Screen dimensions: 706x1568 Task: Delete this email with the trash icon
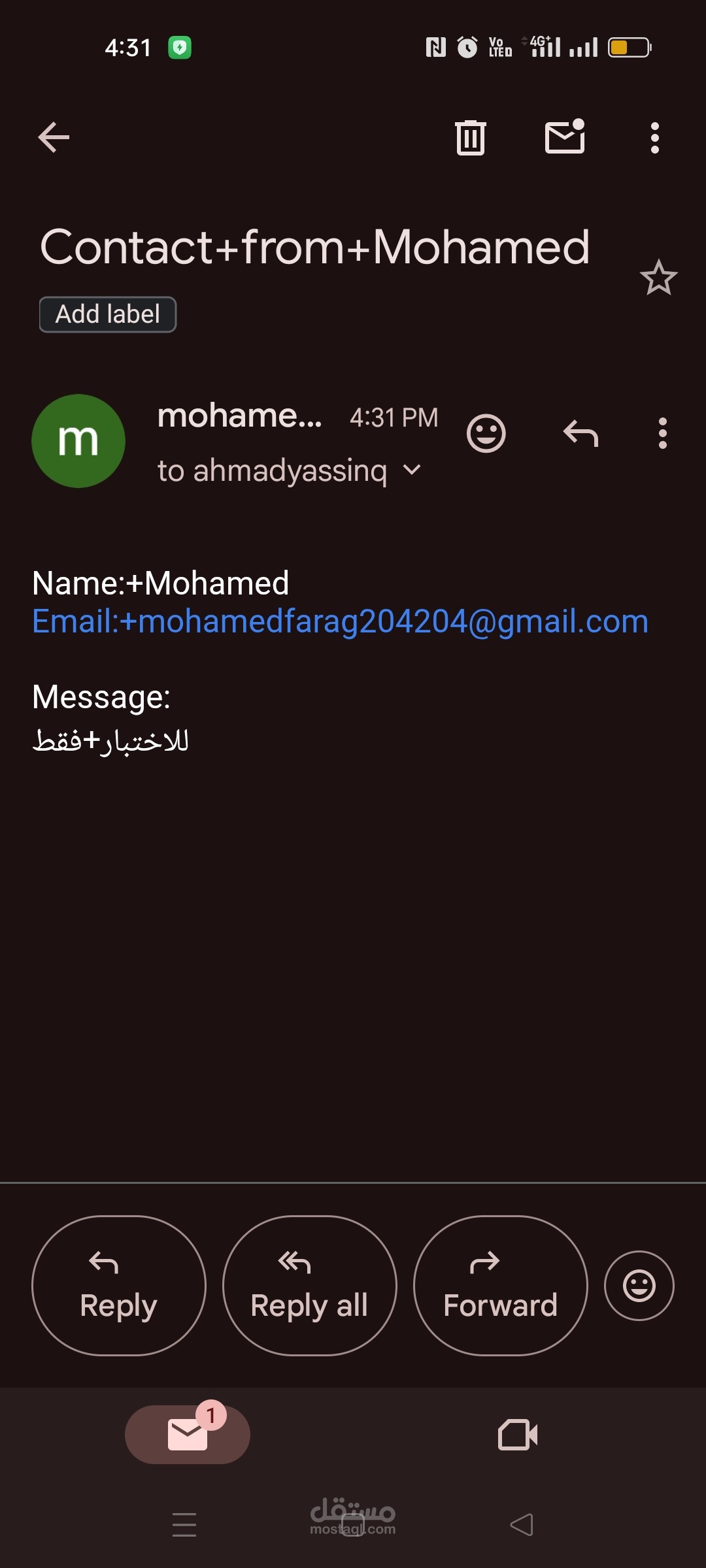(x=471, y=138)
